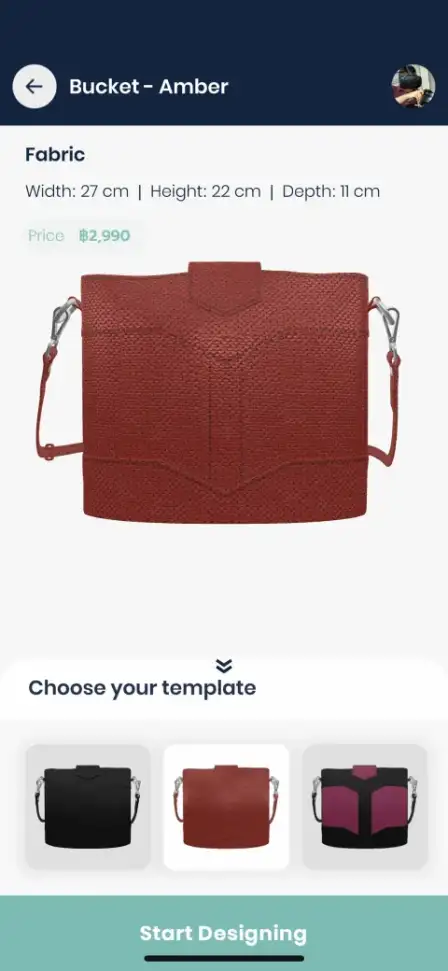Screen dimensions: 448x971
Task: Collapse the template panel with double chevron
Action: pyautogui.click(x=224, y=666)
